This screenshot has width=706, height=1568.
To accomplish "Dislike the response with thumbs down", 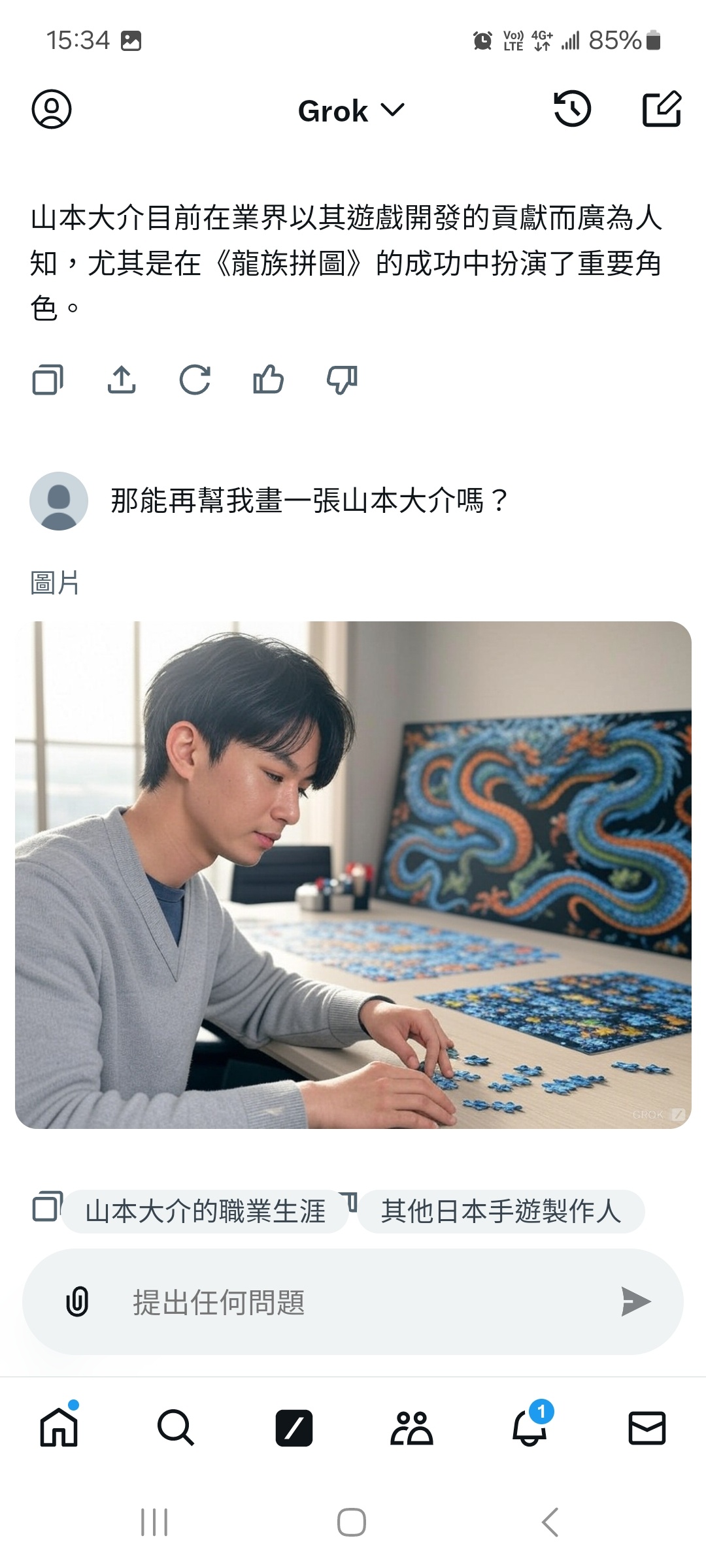I will [x=342, y=380].
